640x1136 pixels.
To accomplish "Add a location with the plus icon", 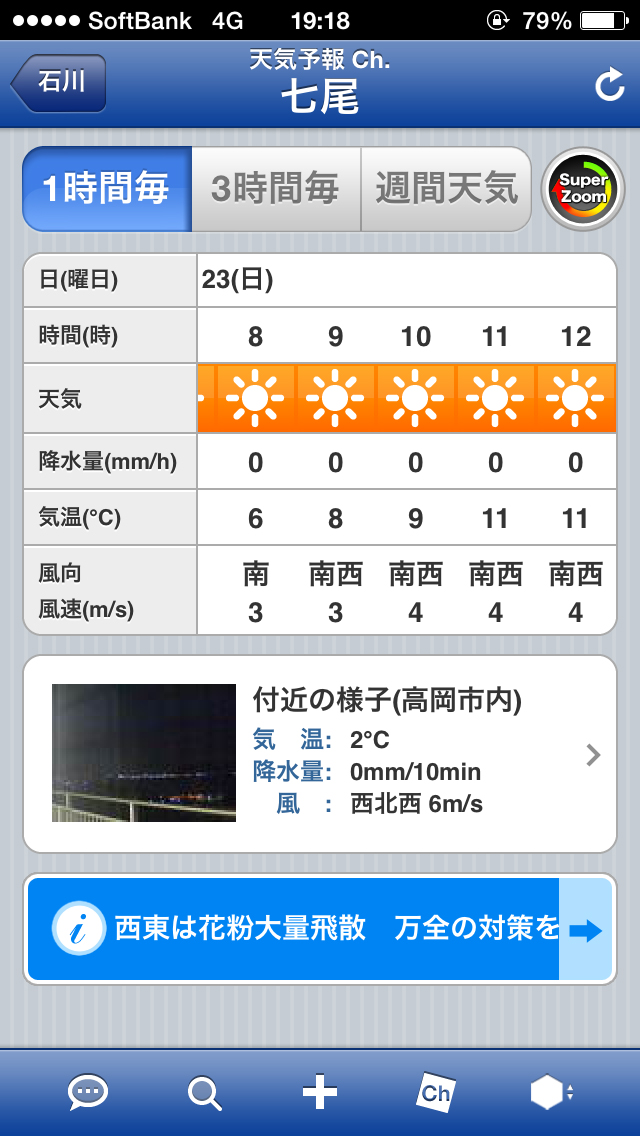I will 320,1093.
